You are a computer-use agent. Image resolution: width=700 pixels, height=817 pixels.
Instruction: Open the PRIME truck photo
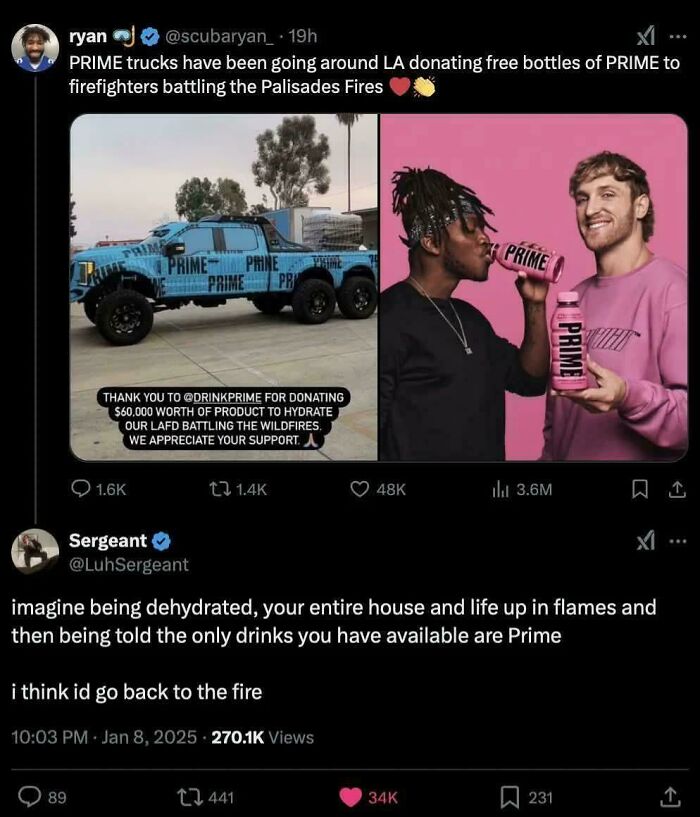[224, 287]
